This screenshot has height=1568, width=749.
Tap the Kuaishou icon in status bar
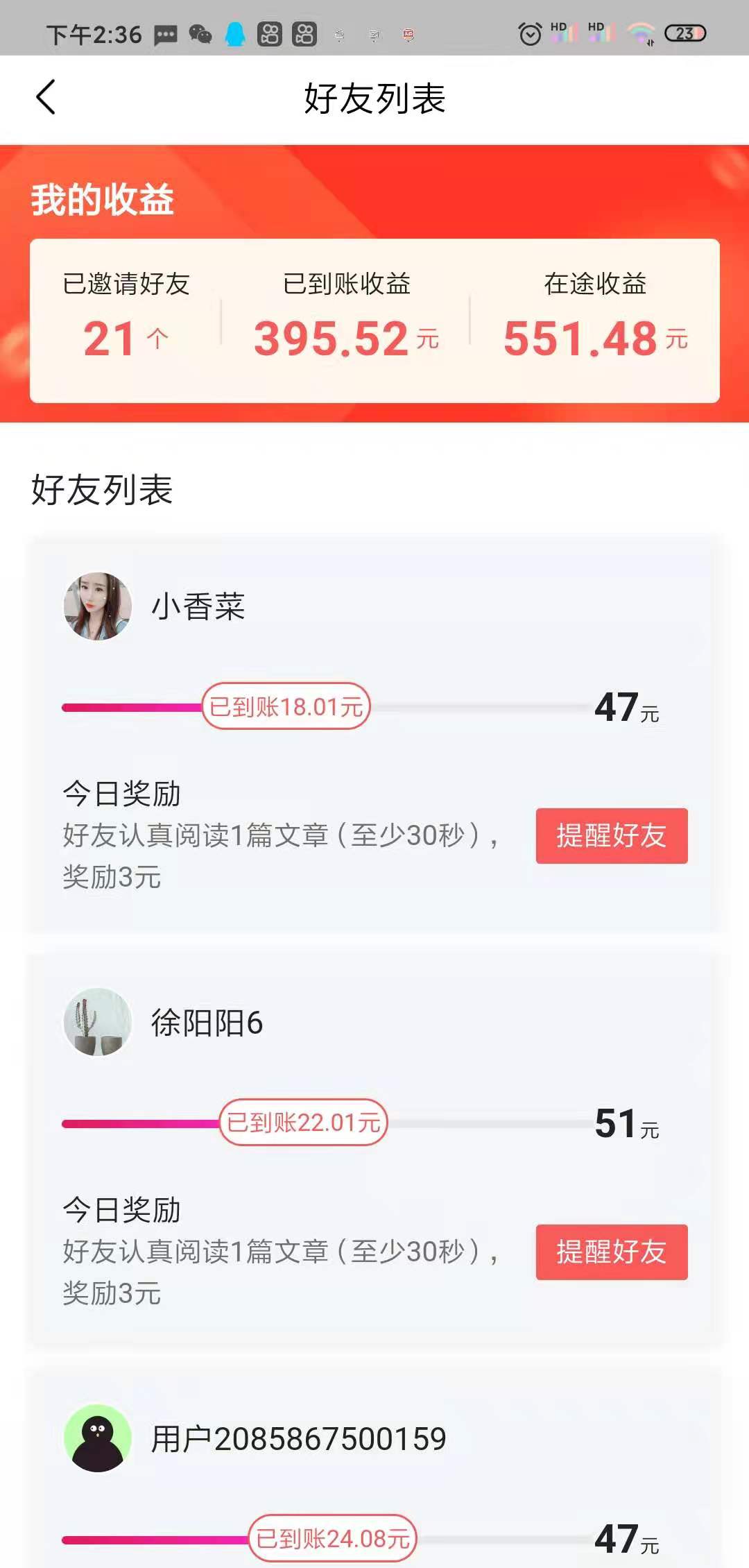point(270,33)
